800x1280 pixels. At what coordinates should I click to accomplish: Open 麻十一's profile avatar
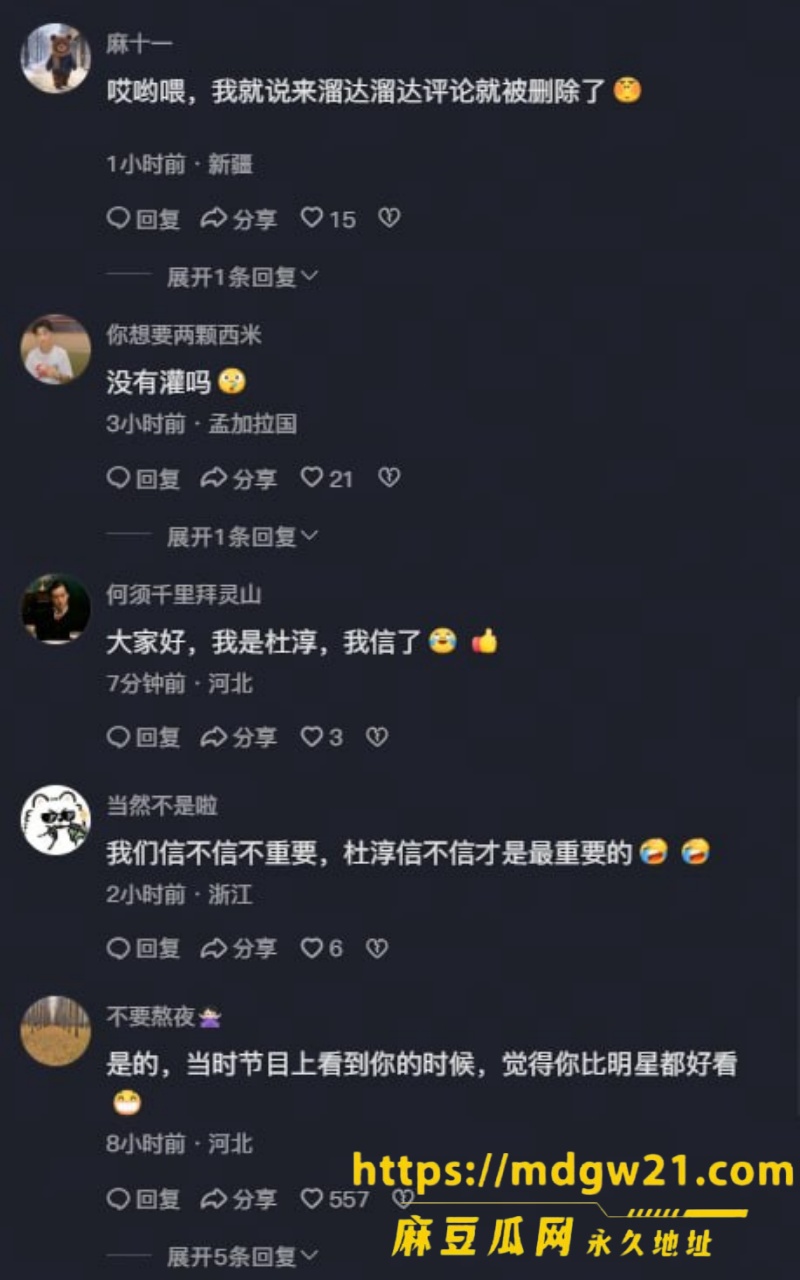(56, 58)
